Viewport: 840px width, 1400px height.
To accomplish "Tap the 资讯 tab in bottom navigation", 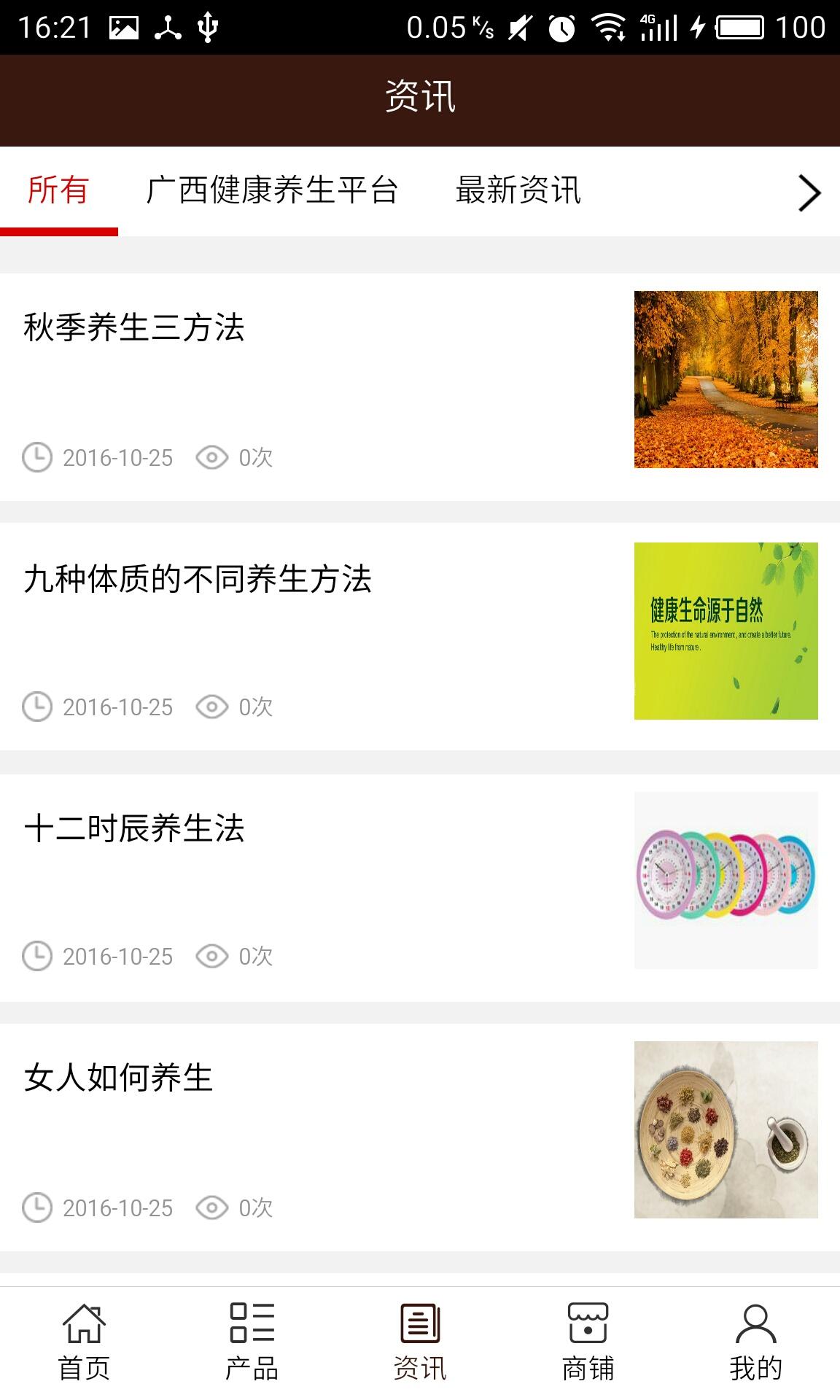I will 420,1342.
